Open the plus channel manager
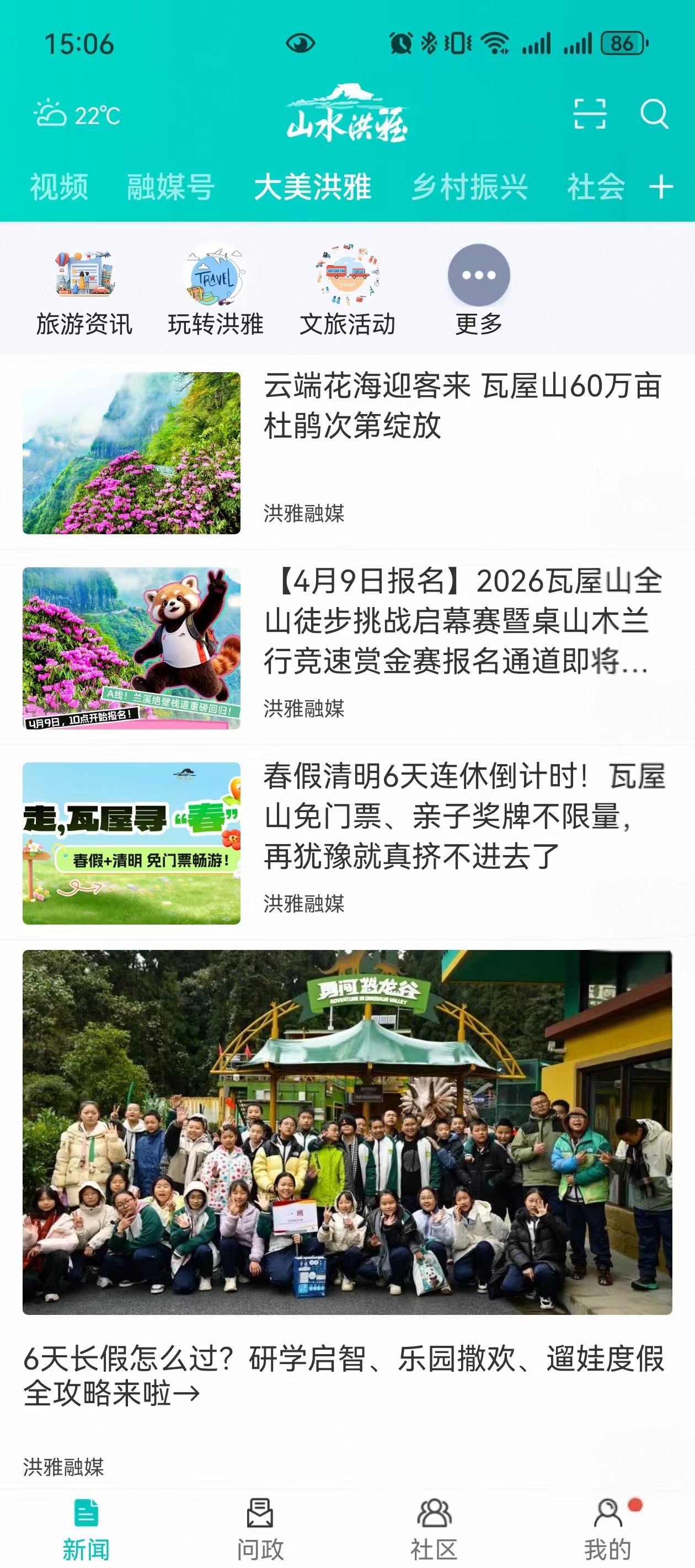 coord(661,186)
